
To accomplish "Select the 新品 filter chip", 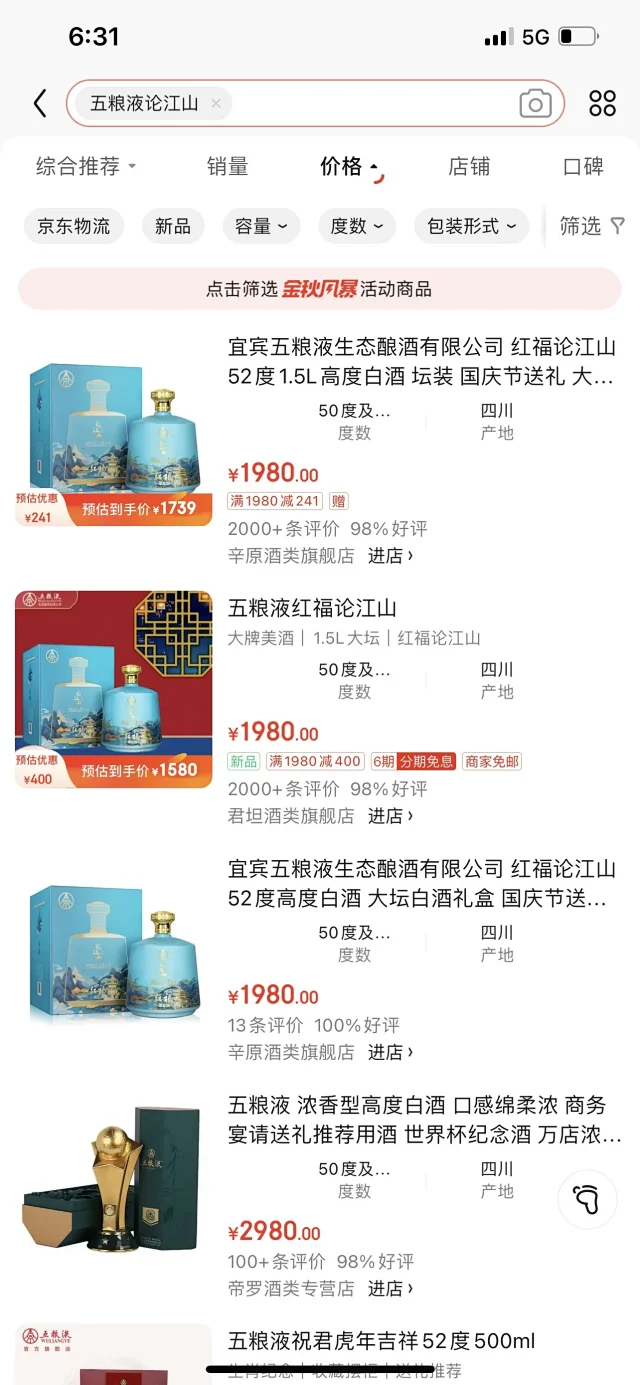I will (172, 226).
